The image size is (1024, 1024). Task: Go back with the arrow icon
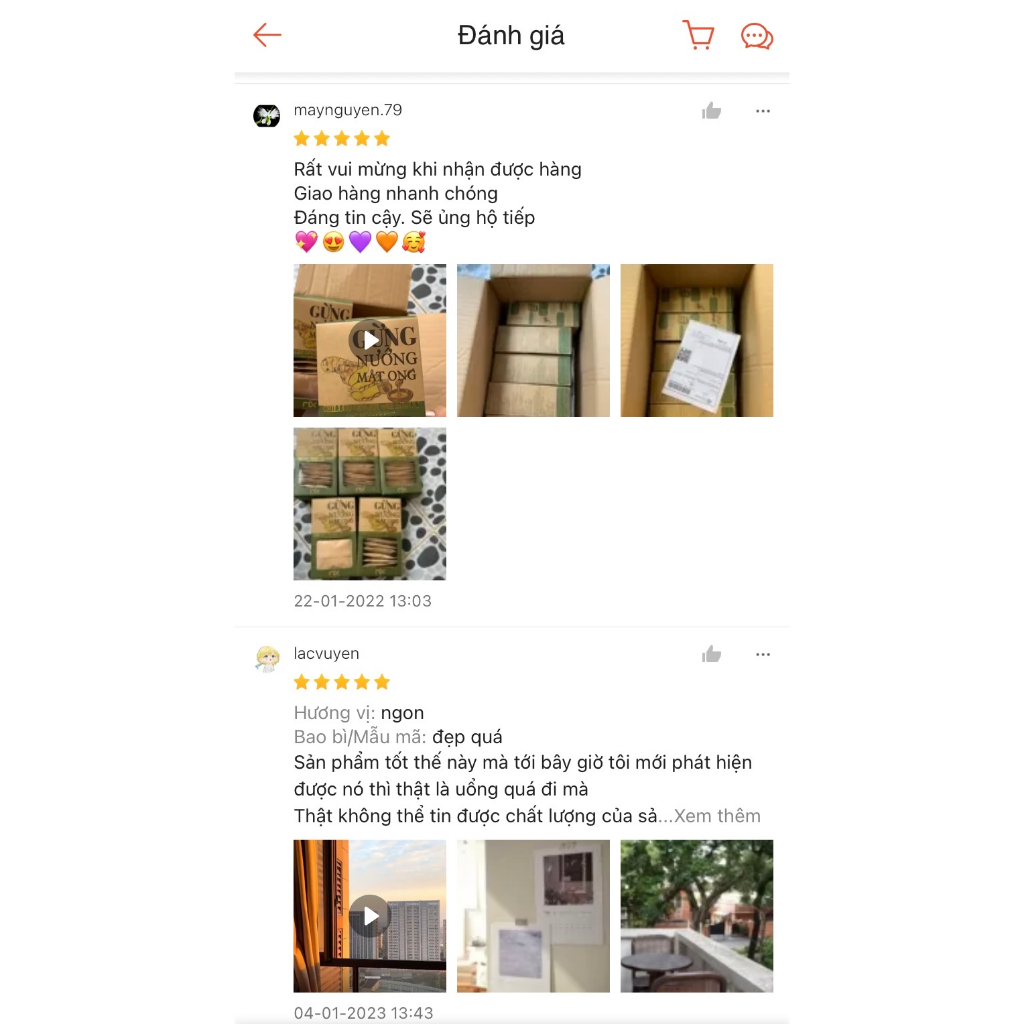point(267,36)
